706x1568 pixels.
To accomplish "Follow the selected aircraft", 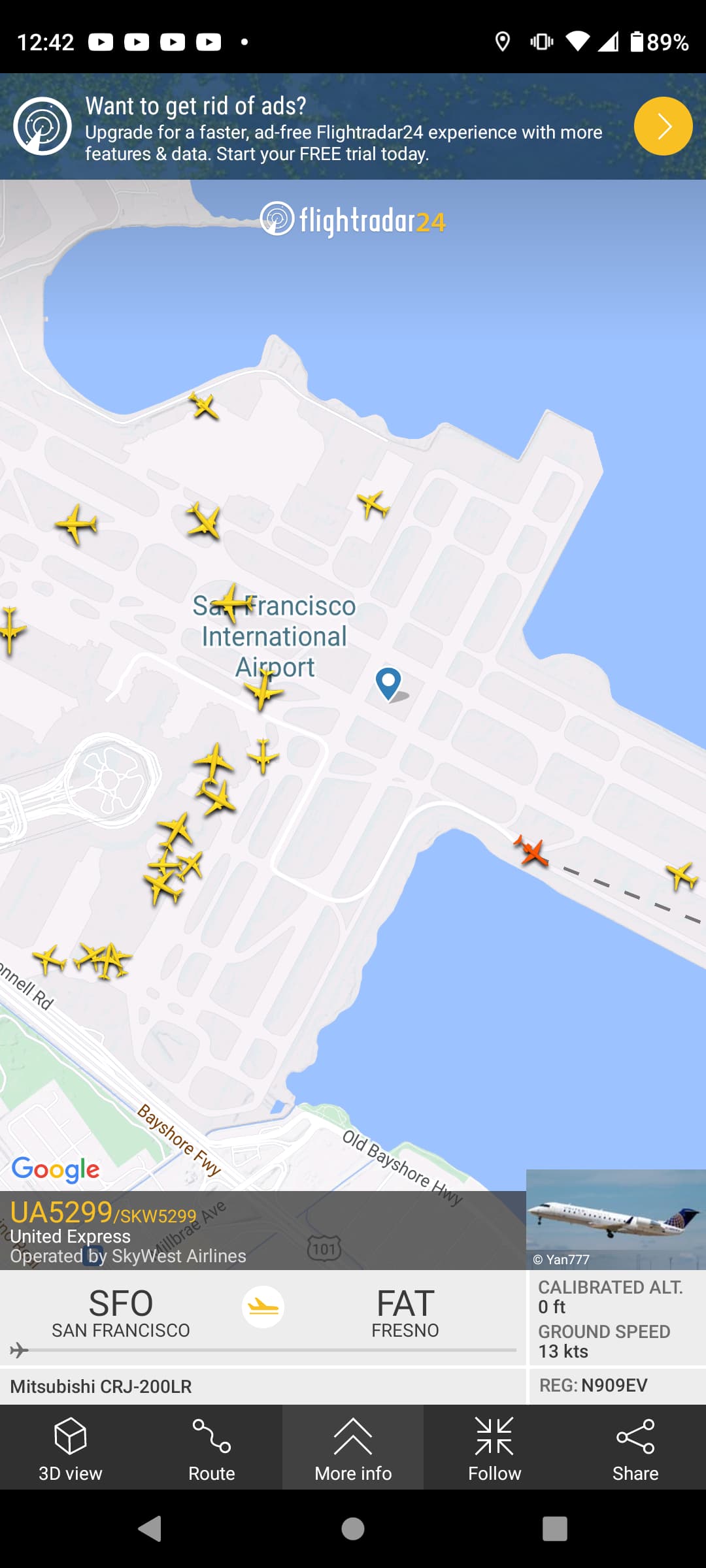I will click(494, 1446).
